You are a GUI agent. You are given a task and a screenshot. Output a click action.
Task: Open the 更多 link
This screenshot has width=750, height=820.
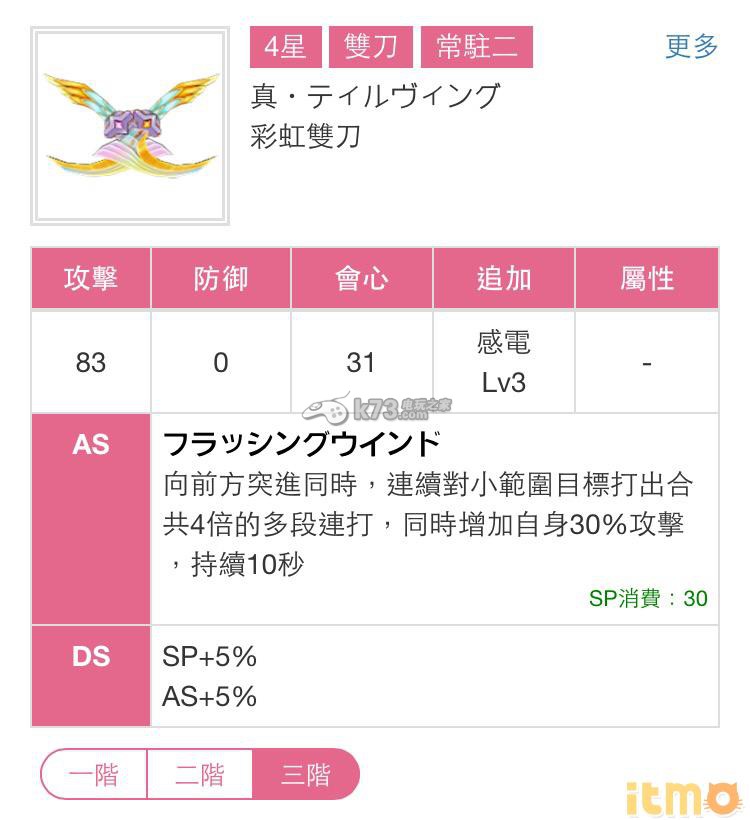pyautogui.click(x=692, y=46)
